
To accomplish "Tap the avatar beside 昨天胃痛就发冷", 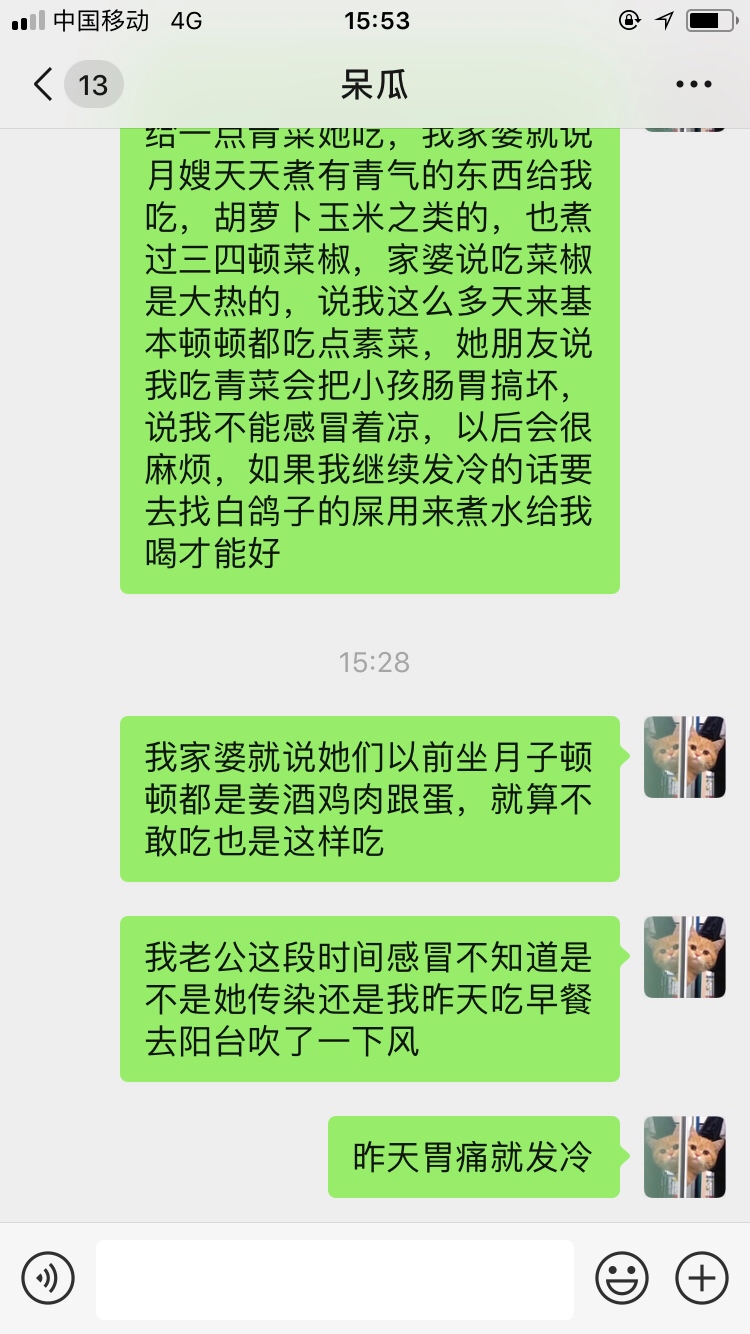I will pos(684,1157).
